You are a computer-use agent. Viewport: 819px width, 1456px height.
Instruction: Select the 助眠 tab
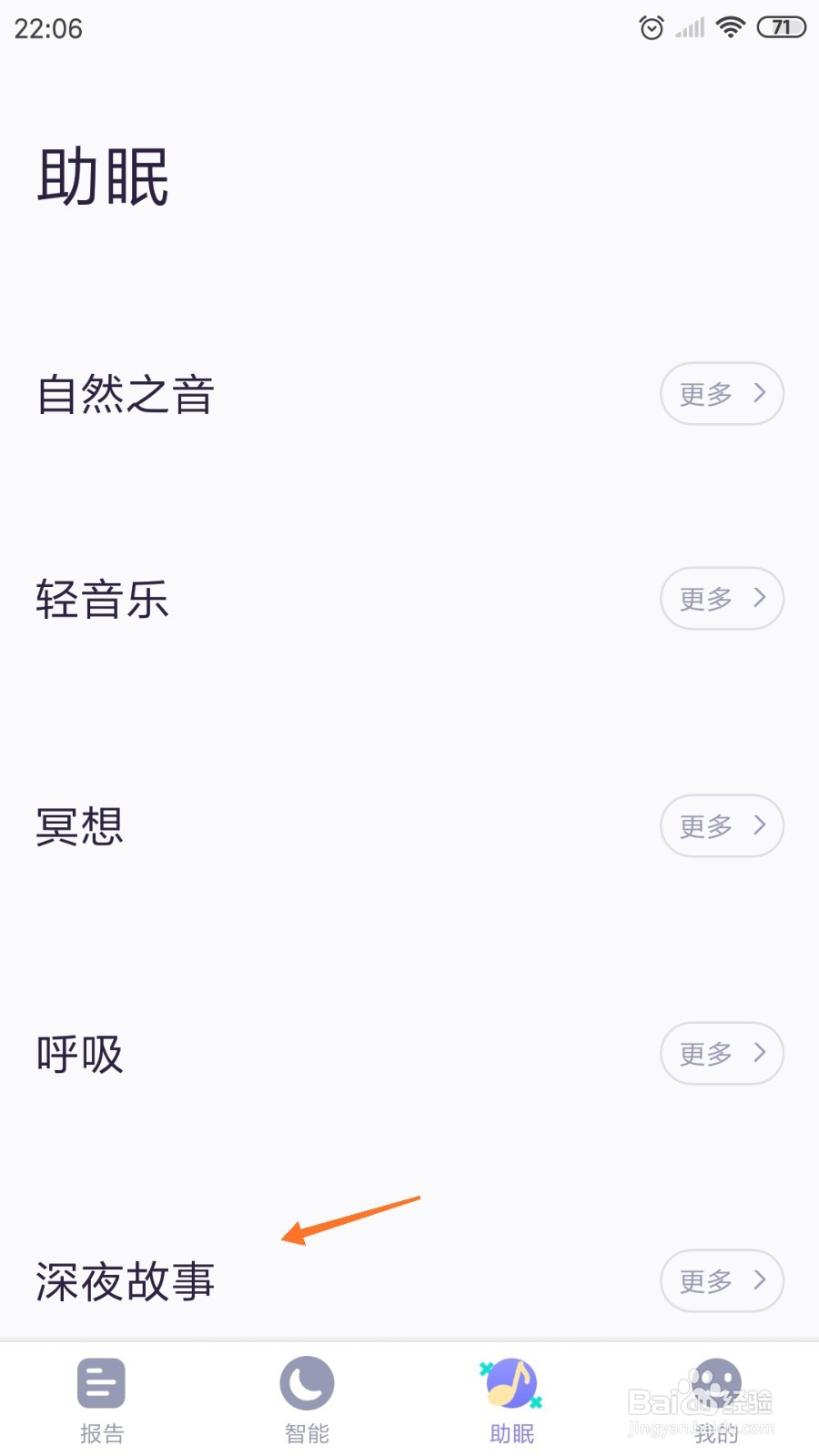[511, 1401]
